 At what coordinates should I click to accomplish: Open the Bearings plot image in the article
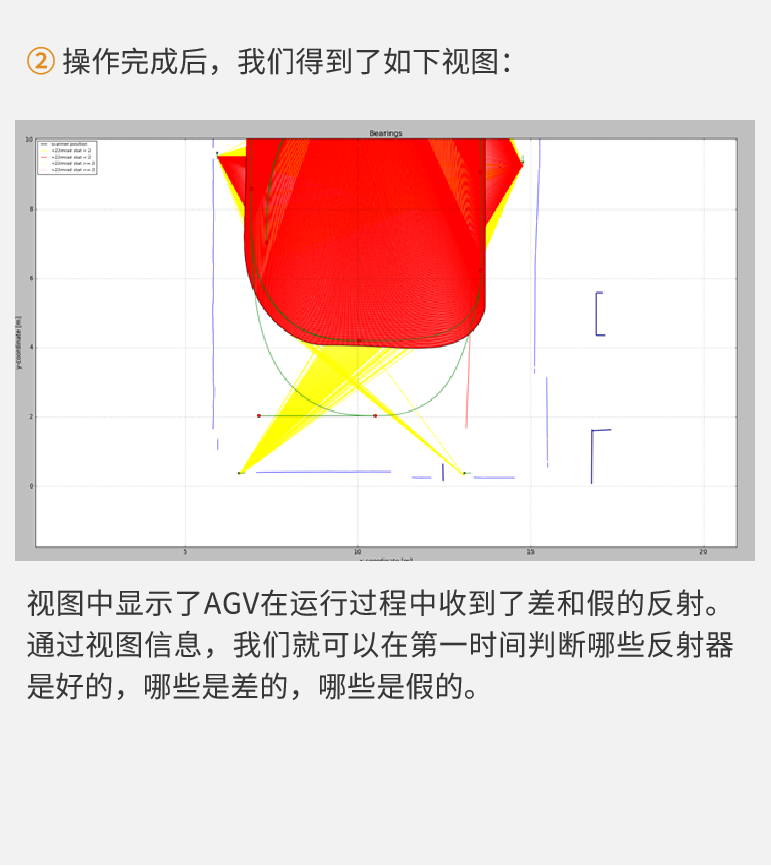pos(385,340)
